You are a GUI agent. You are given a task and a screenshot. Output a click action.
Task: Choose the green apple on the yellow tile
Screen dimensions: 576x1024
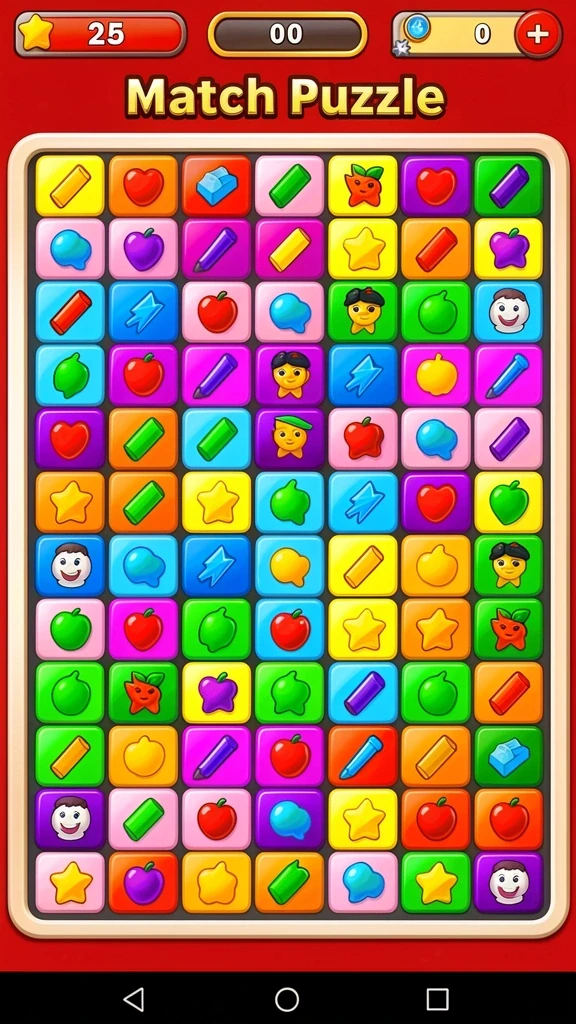point(509,502)
